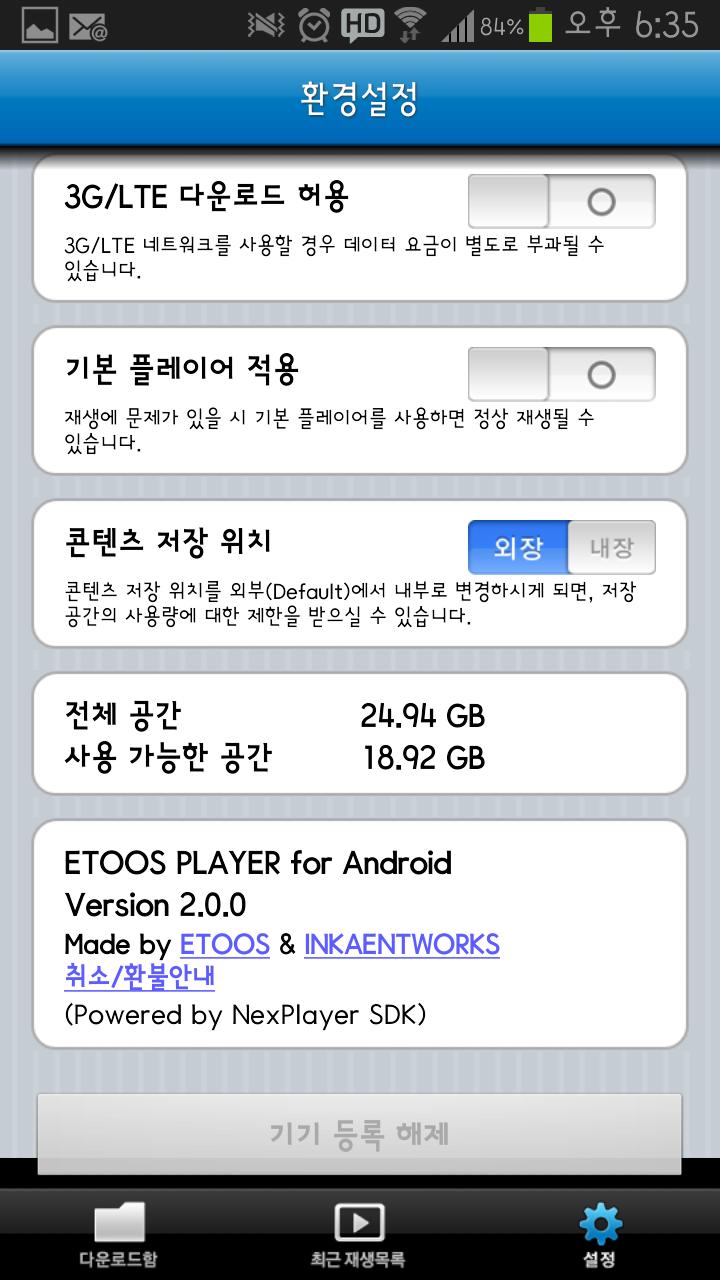Switch to 다운로드함 tab
Viewport: 720px width, 1280px height.
(119, 1235)
